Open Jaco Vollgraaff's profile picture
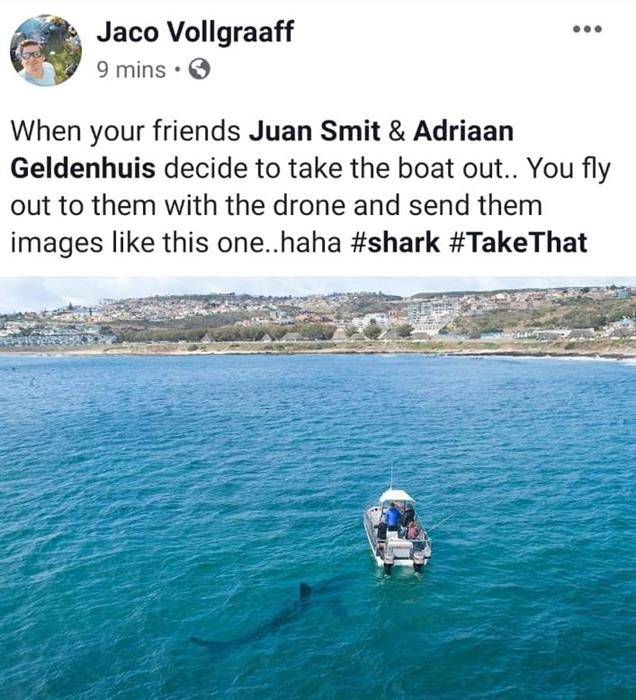 point(45,50)
